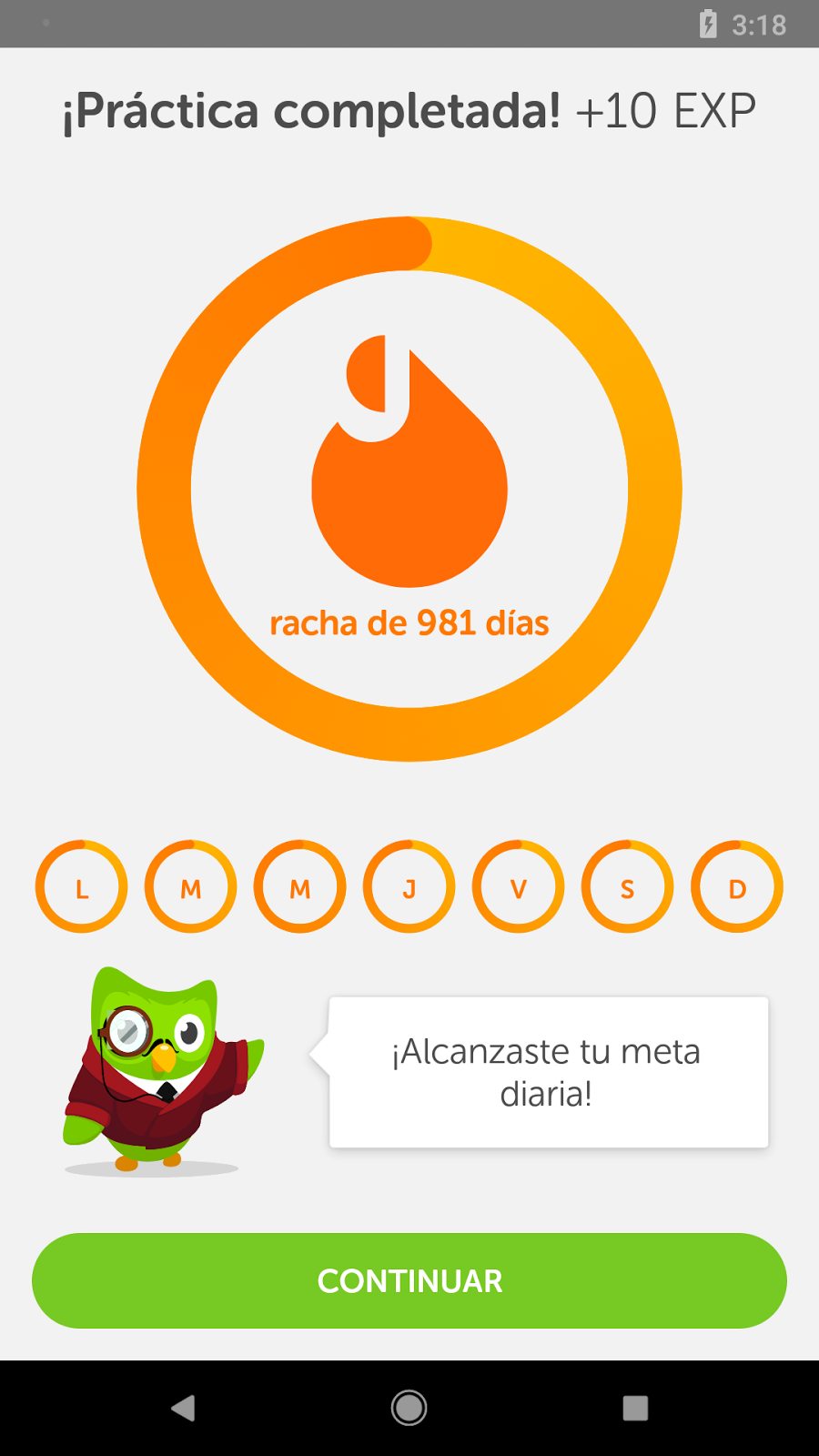Select the Wednesday streak circle

[x=298, y=887]
